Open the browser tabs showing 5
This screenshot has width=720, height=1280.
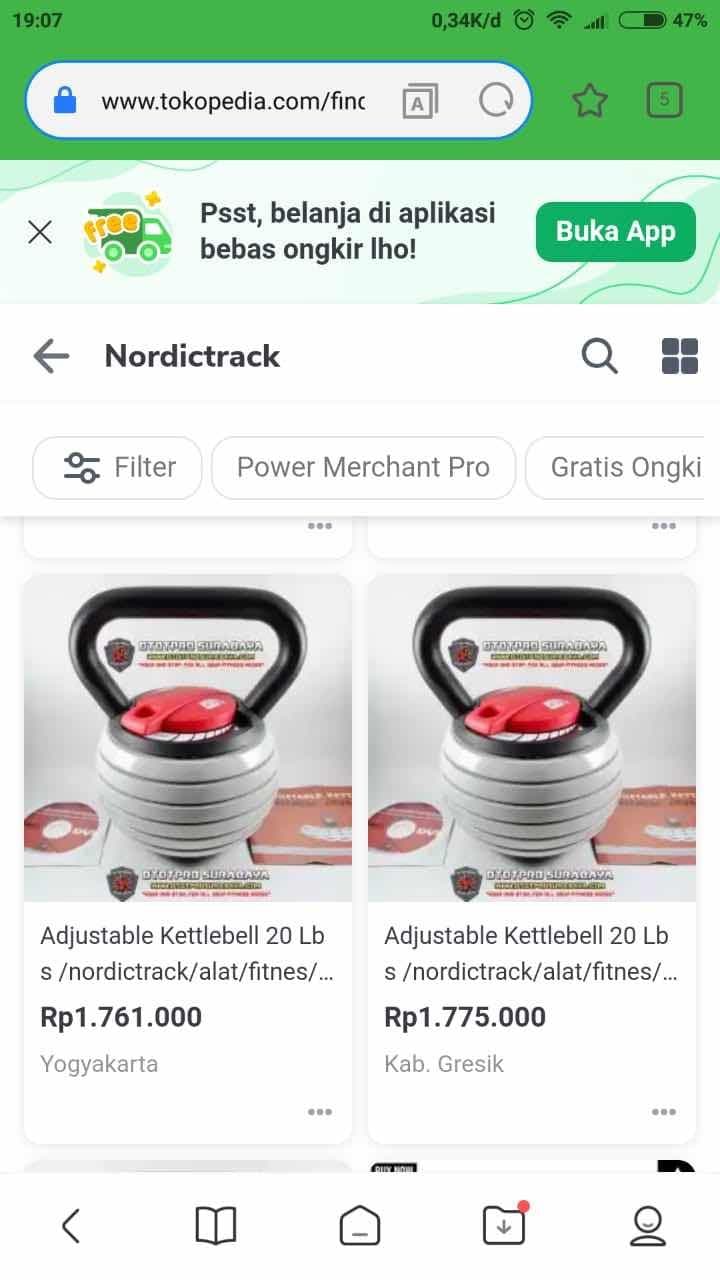point(664,100)
